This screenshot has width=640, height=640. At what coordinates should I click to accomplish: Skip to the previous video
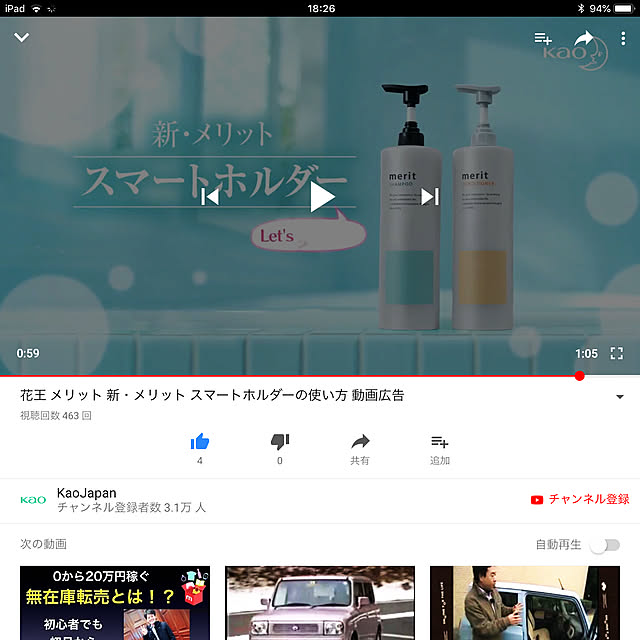[210, 197]
